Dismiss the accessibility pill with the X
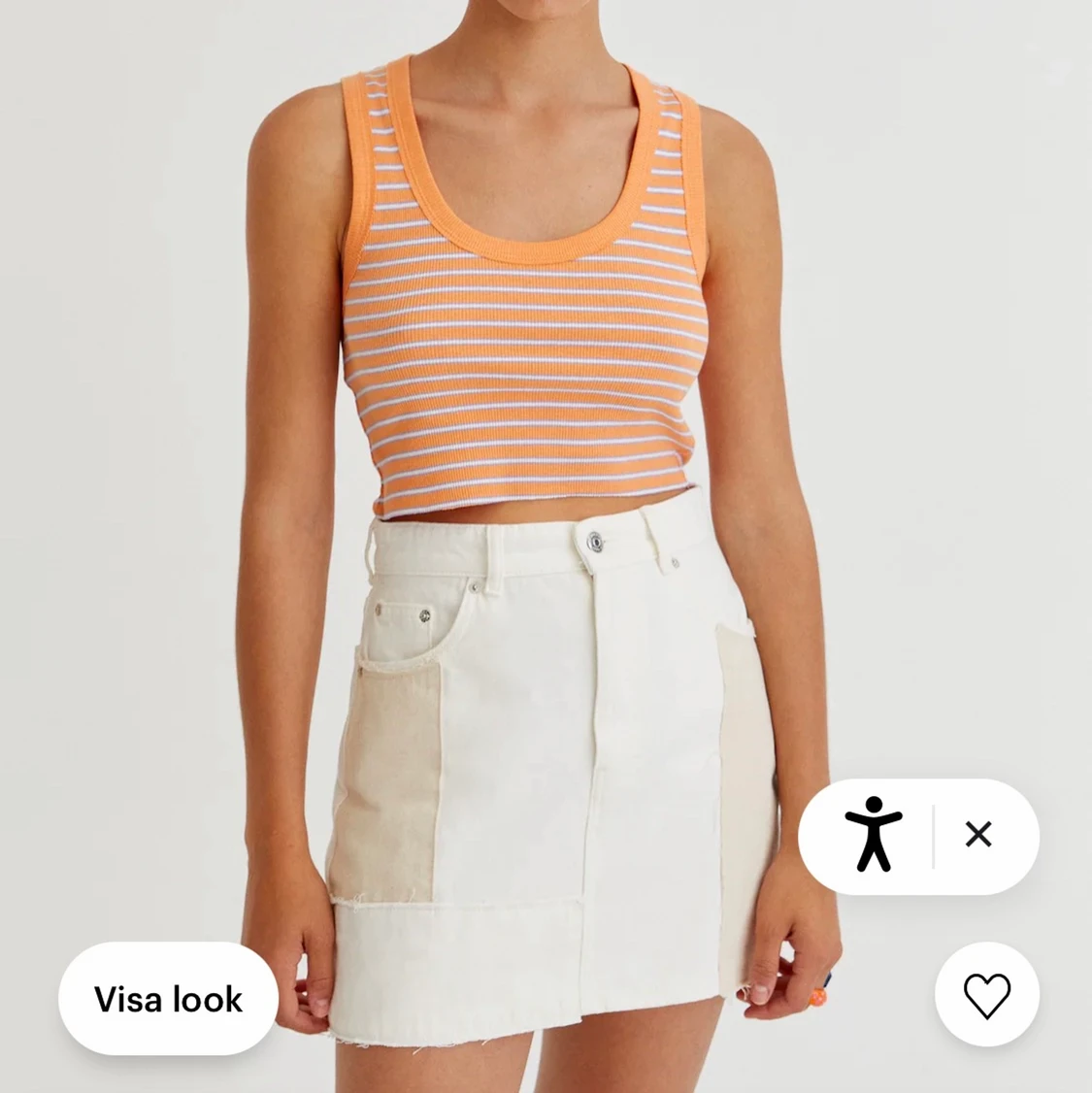The height and width of the screenshot is (1093, 1092). [x=976, y=834]
